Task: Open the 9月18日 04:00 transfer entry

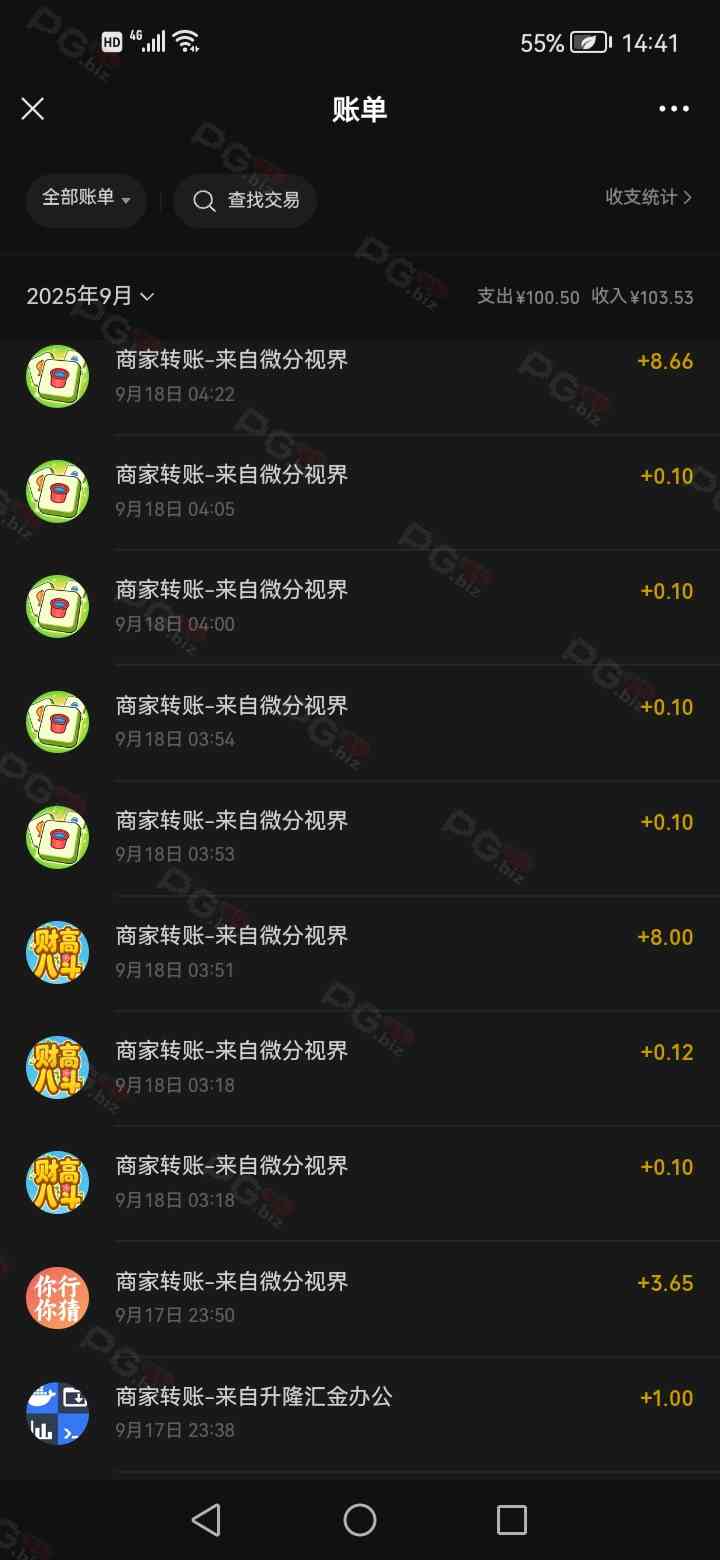Action: point(400,606)
